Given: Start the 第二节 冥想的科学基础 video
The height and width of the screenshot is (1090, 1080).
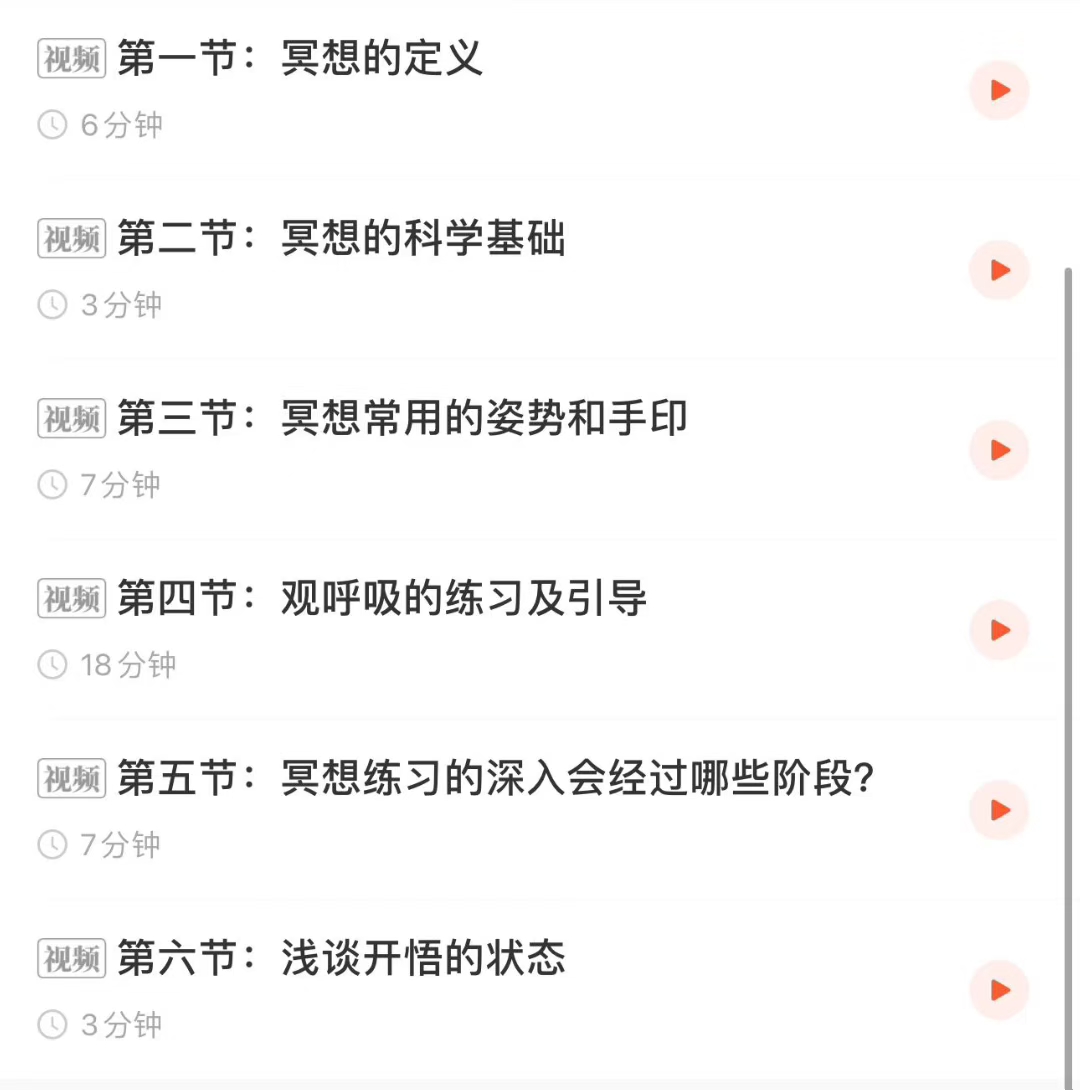Looking at the screenshot, I should 999,271.
